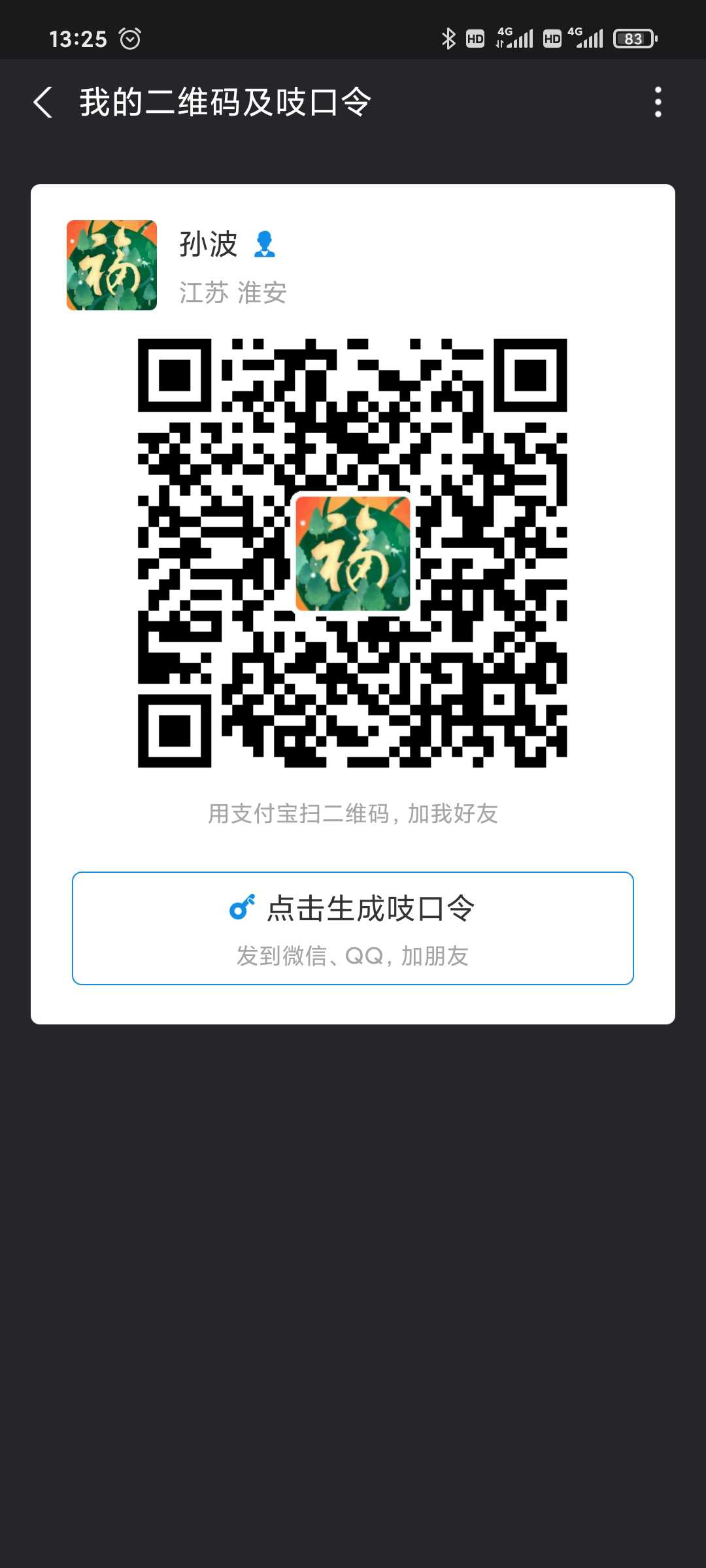Go back using the top-left arrow
This screenshot has height=1568, width=706.
(x=43, y=103)
